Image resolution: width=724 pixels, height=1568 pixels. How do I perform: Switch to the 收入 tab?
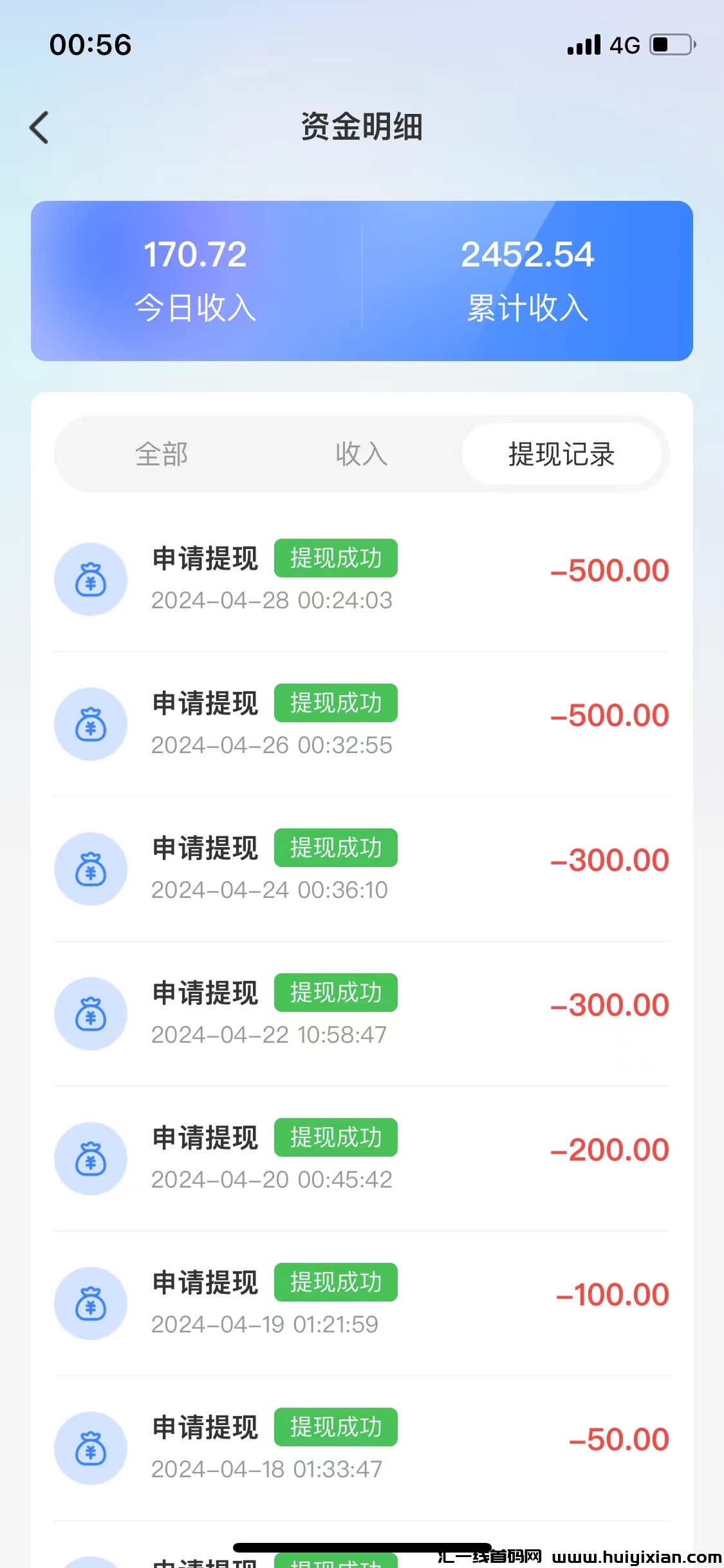[x=362, y=454]
